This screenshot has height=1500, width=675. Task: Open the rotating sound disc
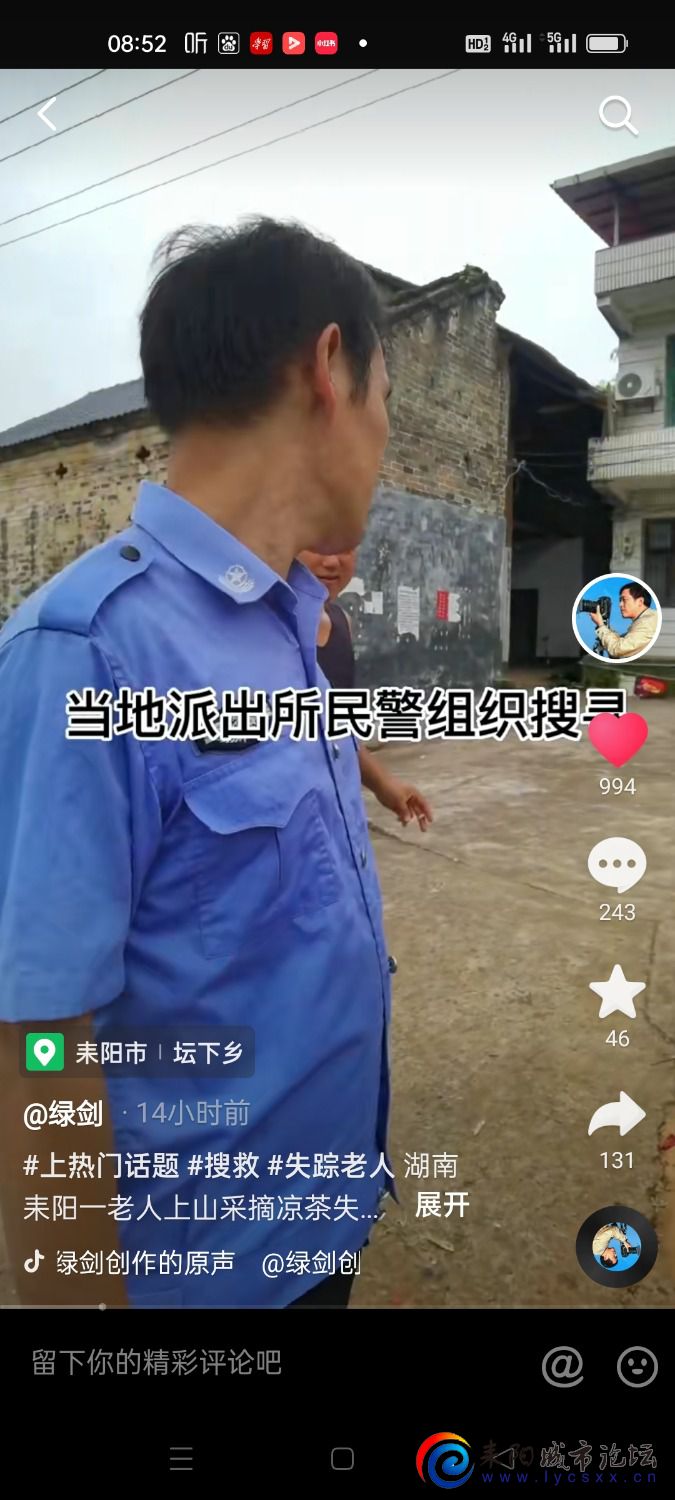(616, 1247)
